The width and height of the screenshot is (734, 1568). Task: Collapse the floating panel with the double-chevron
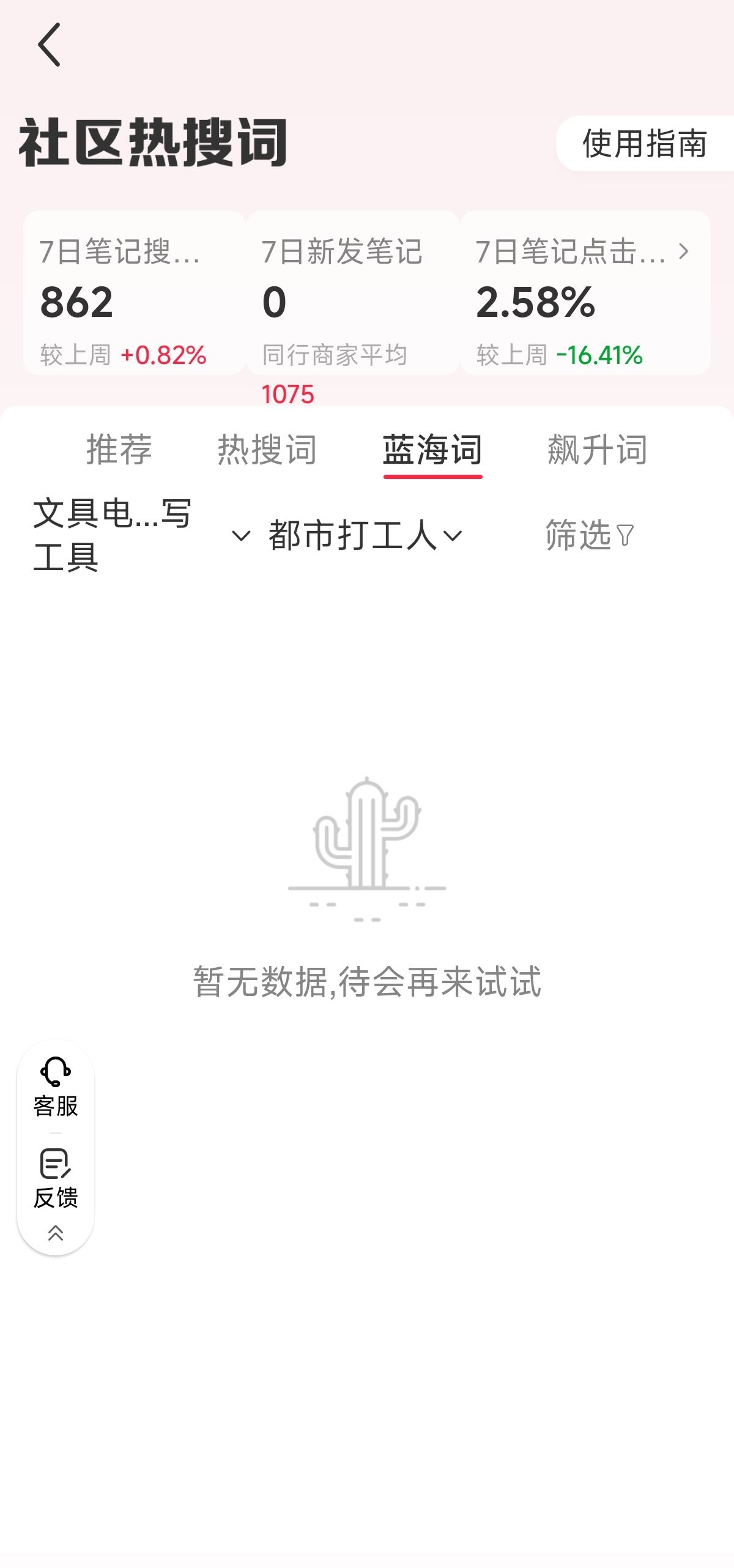coord(56,1233)
